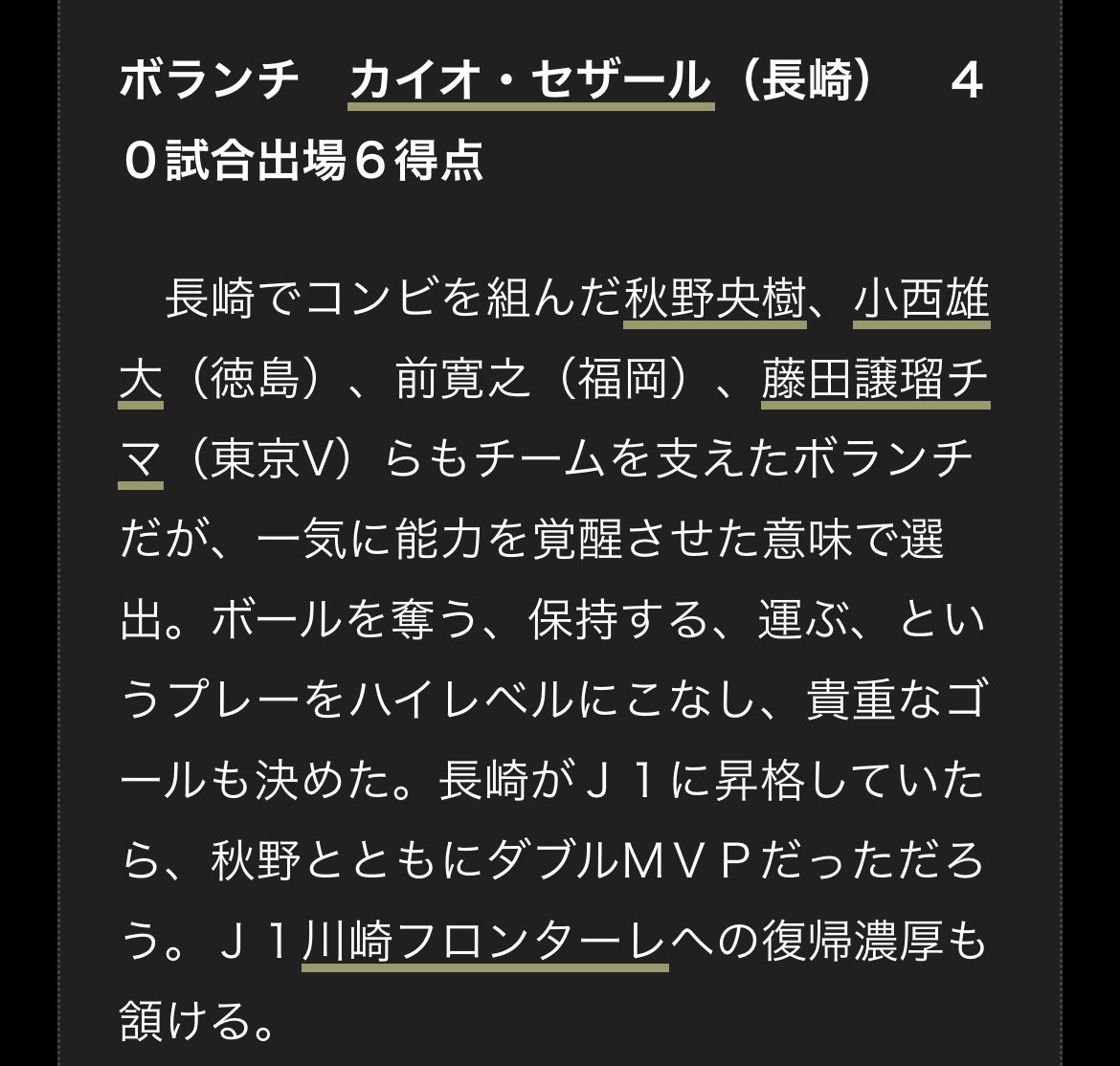Follow the 小西雄大 link
The width and height of the screenshot is (1120, 1066).
pos(921,301)
